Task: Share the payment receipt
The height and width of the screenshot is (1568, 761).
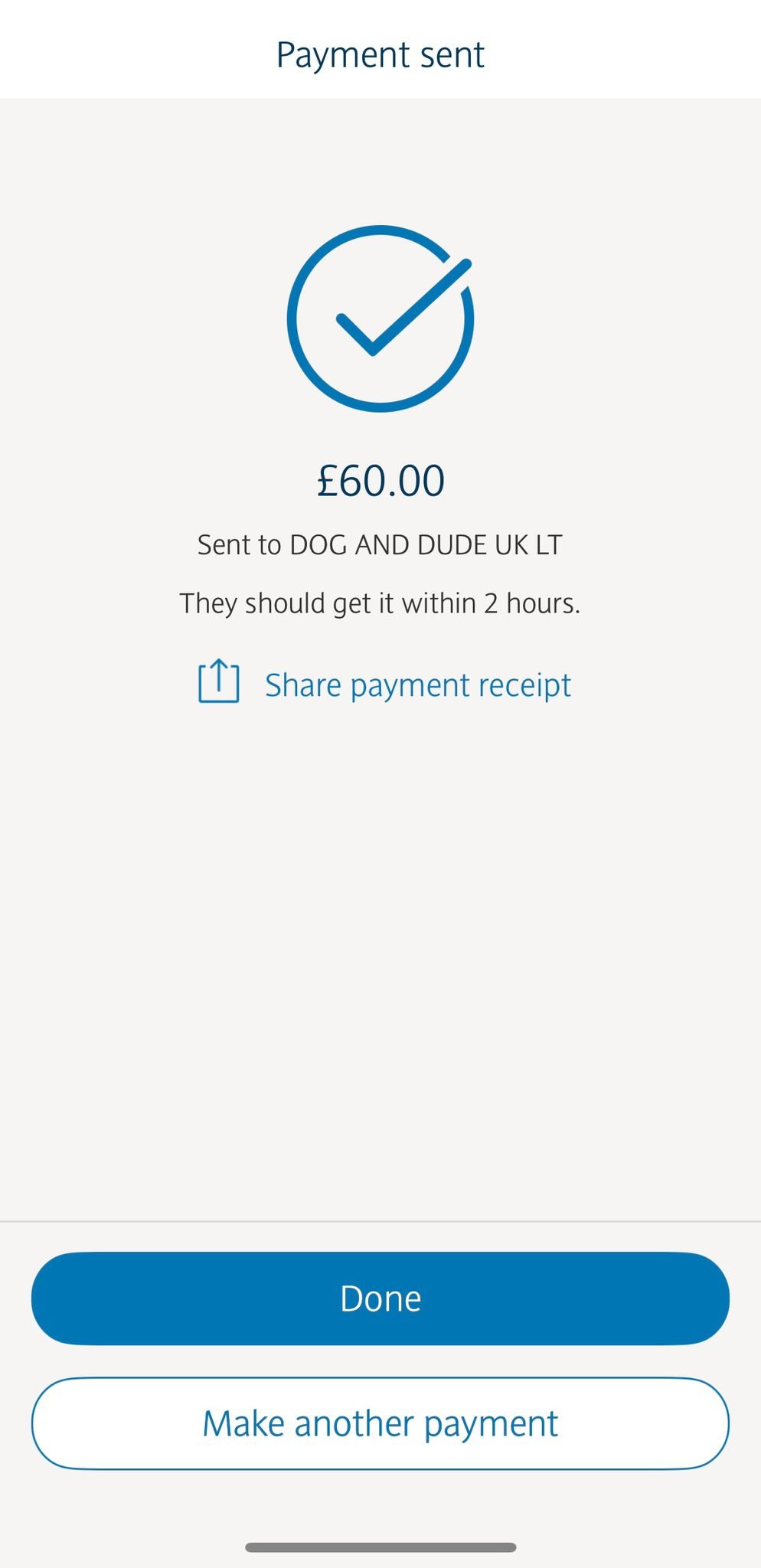Action: point(385,684)
